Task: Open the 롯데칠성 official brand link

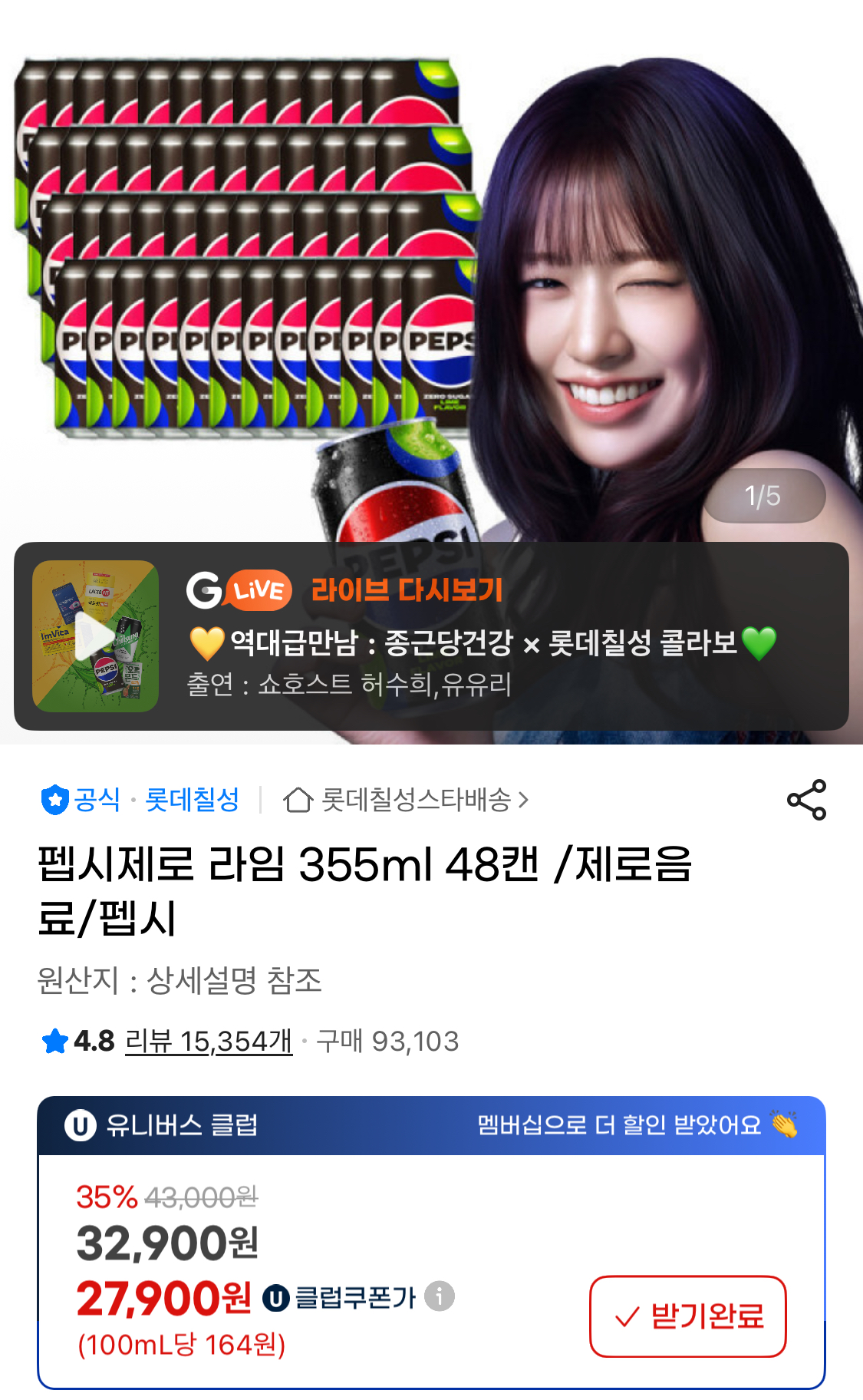Action: (192, 800)
